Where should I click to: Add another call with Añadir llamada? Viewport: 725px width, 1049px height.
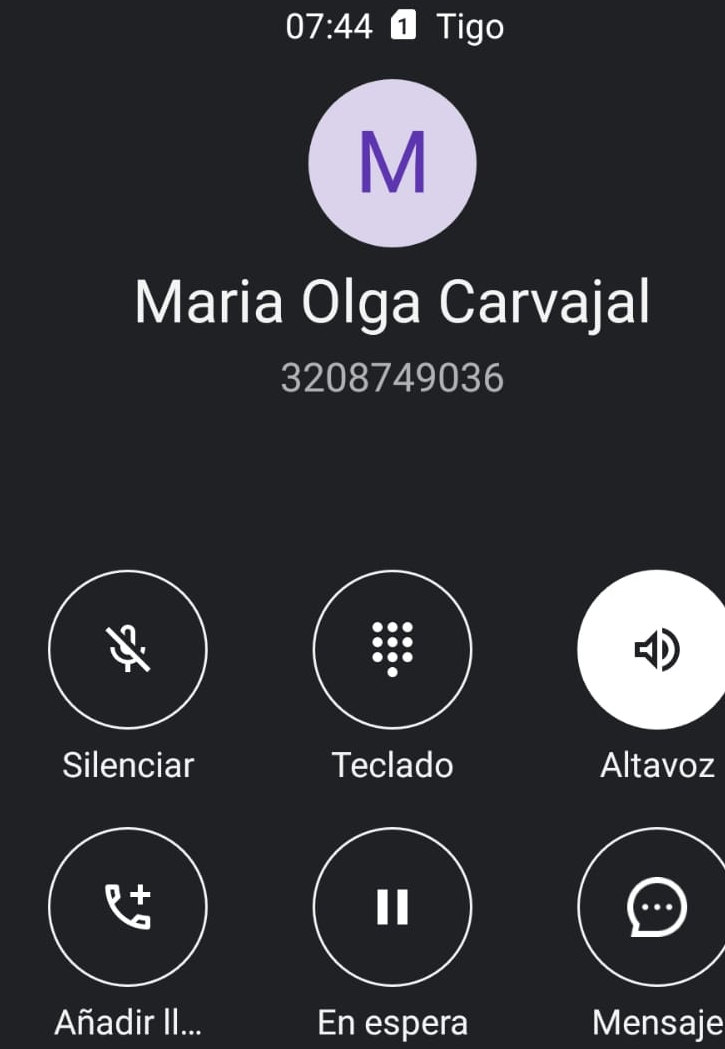pos(128,907)
